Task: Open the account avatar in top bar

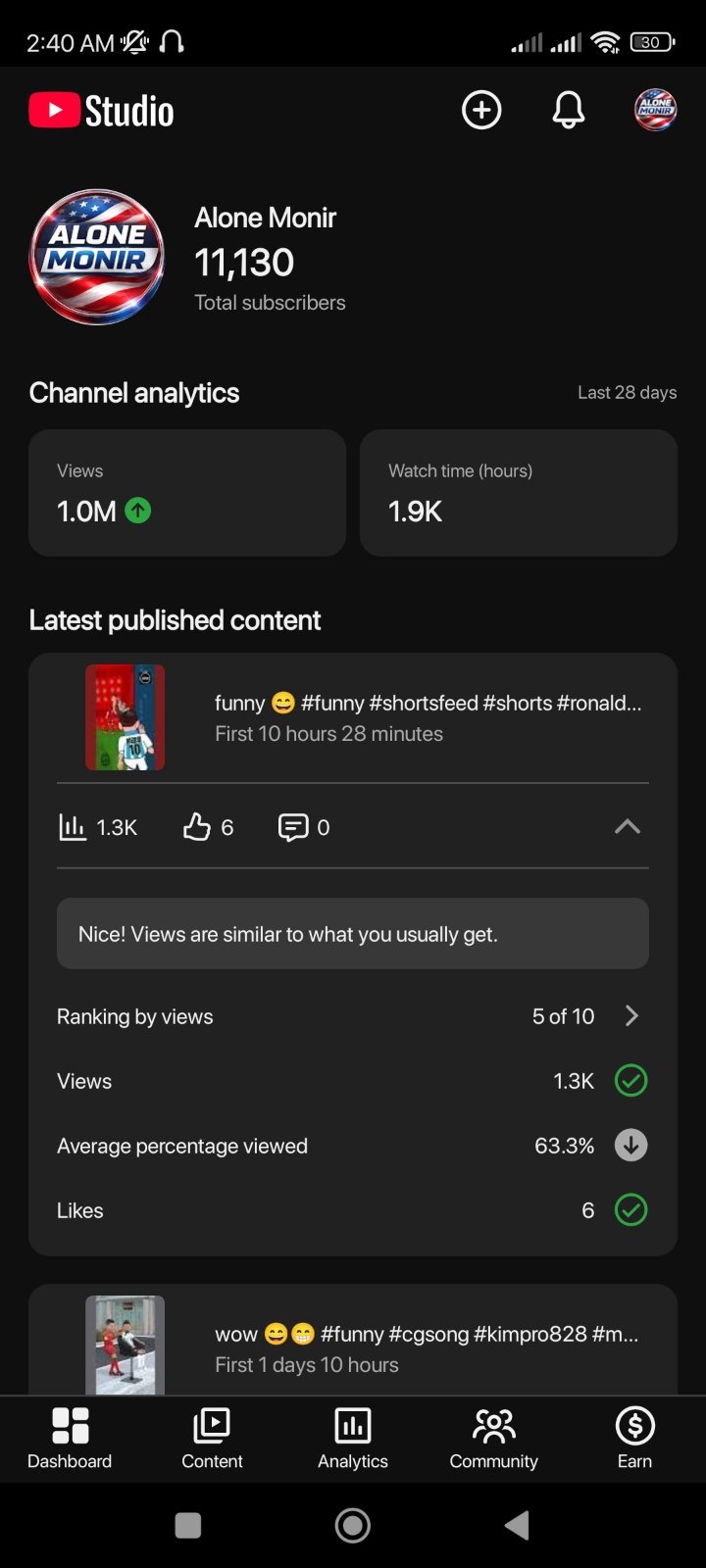Action: [656, 110]
